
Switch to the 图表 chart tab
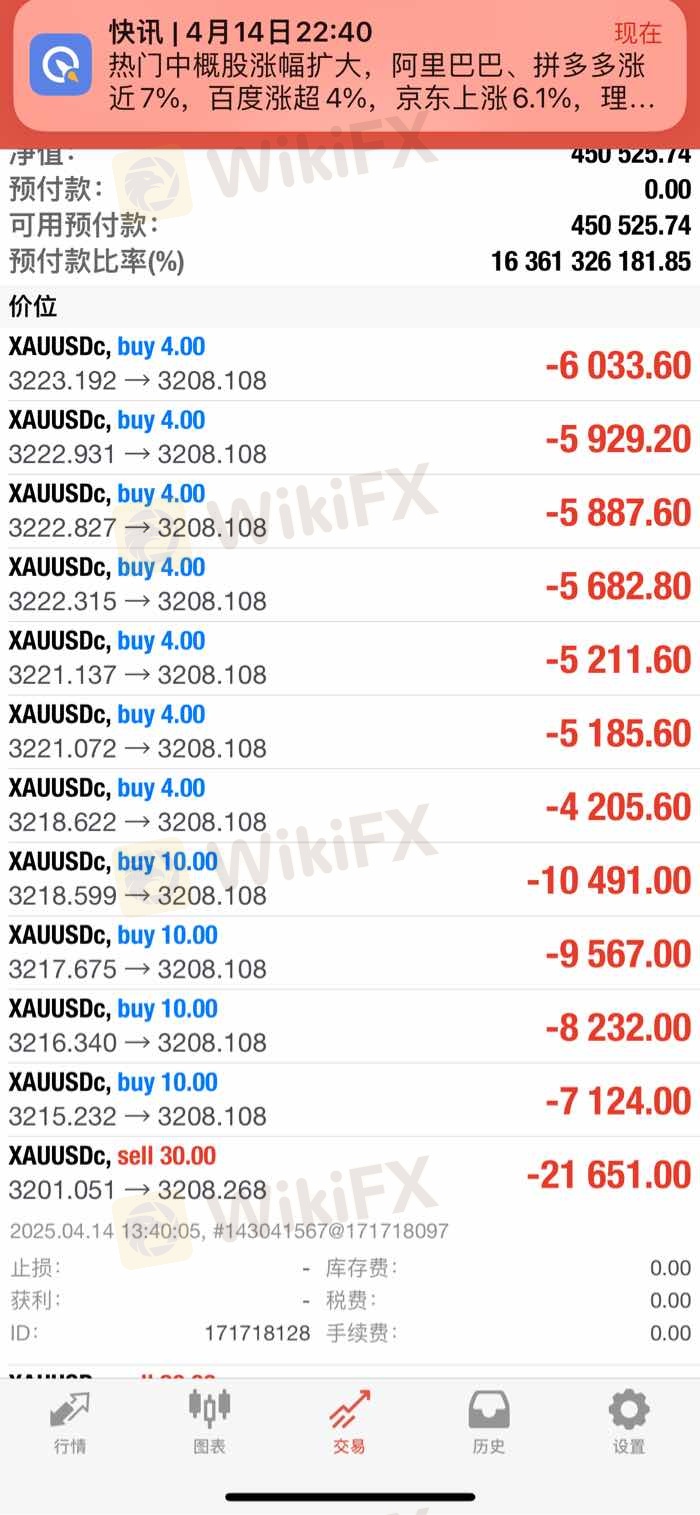pos(210,1421)
